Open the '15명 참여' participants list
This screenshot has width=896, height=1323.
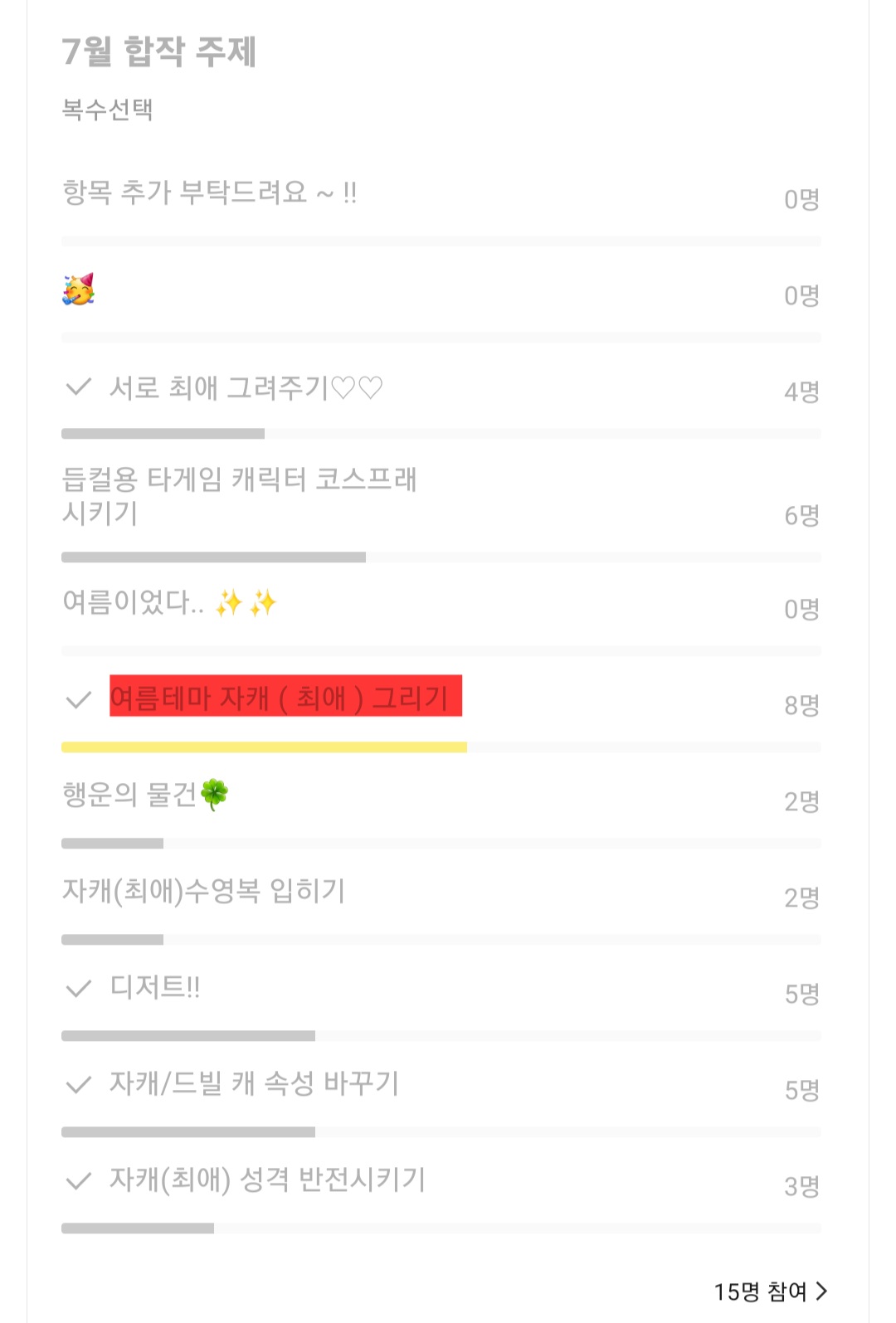pos(771,1291)
